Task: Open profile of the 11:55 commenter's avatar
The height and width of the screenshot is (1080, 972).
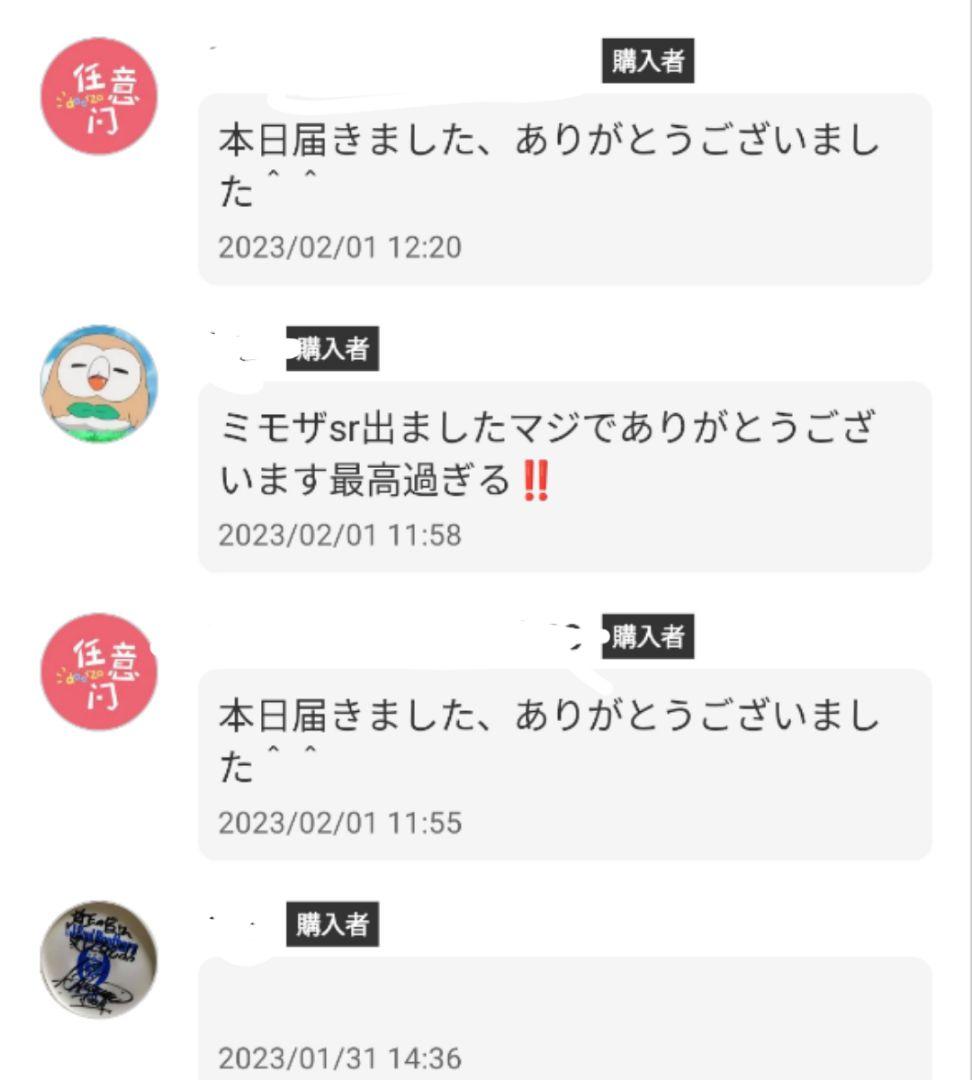Action: (99, 671)
